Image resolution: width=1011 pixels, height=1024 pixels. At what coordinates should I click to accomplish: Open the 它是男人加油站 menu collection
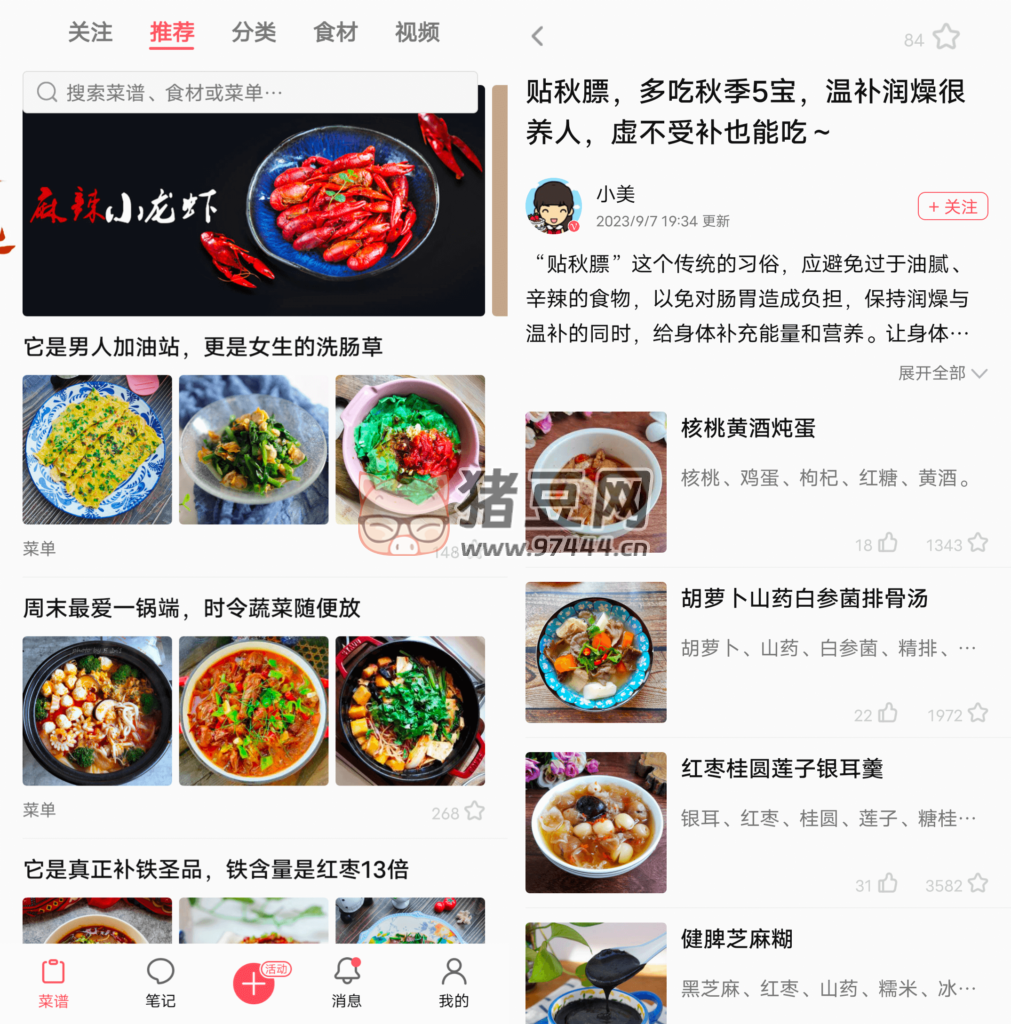pos(203,347)
